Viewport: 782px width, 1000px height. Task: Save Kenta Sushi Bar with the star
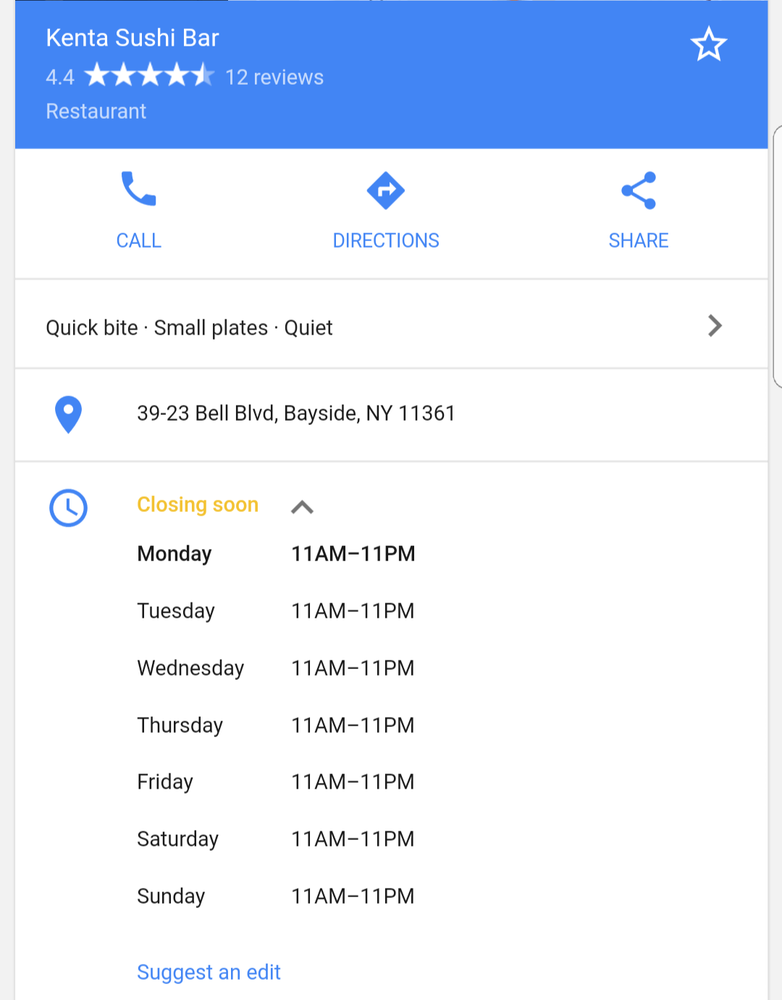click(708, 45)
